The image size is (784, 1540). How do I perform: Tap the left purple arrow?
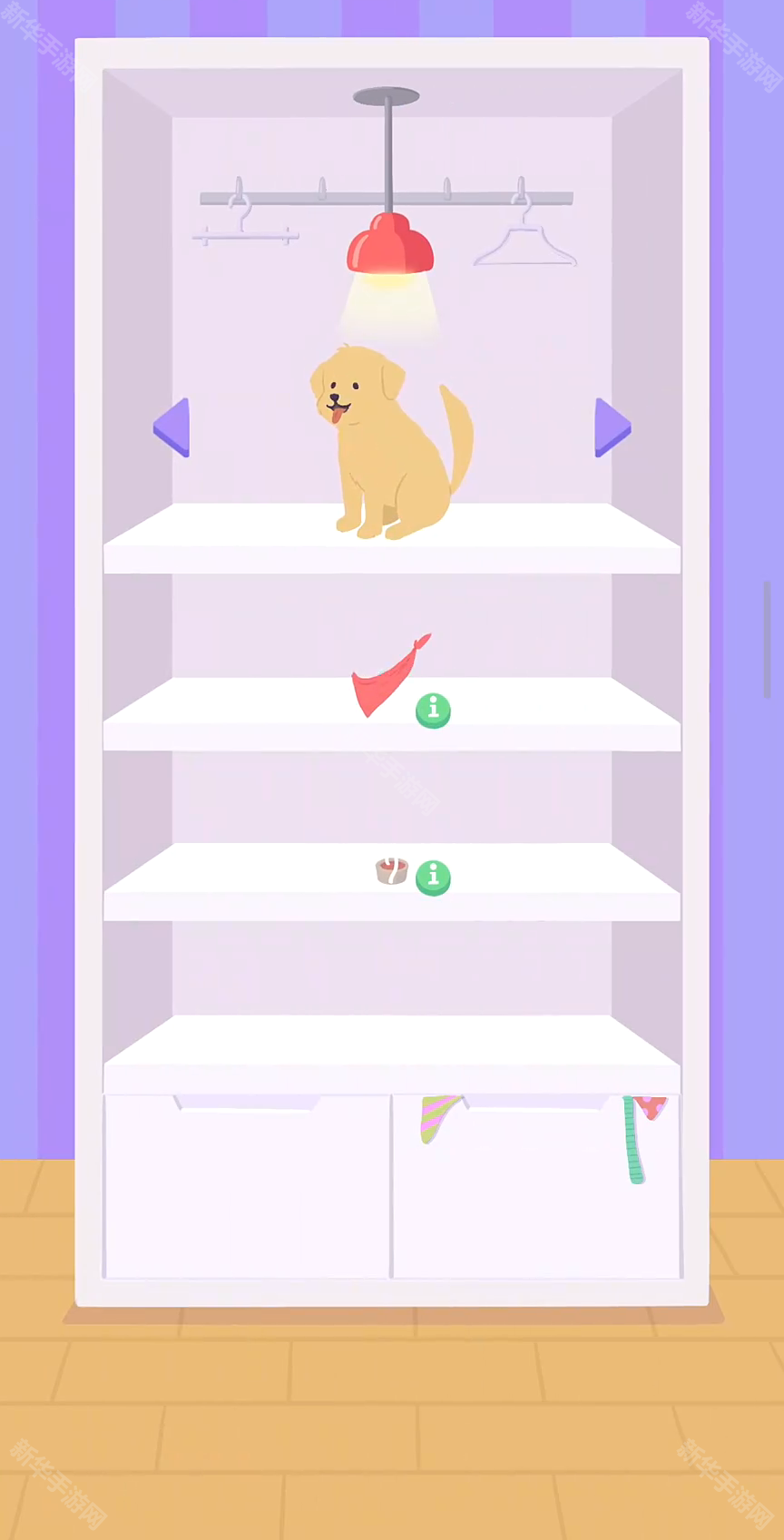click(x=172, y=427)
